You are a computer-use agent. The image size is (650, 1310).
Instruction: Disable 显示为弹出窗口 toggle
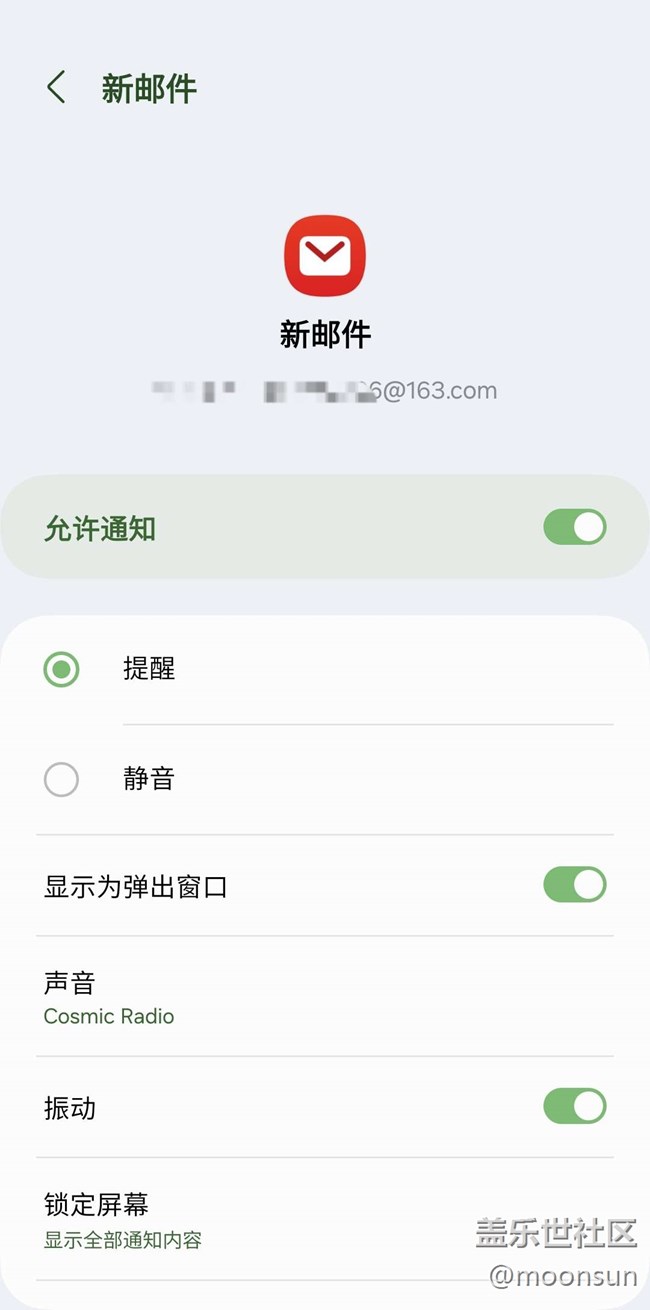tap(574, 885)
